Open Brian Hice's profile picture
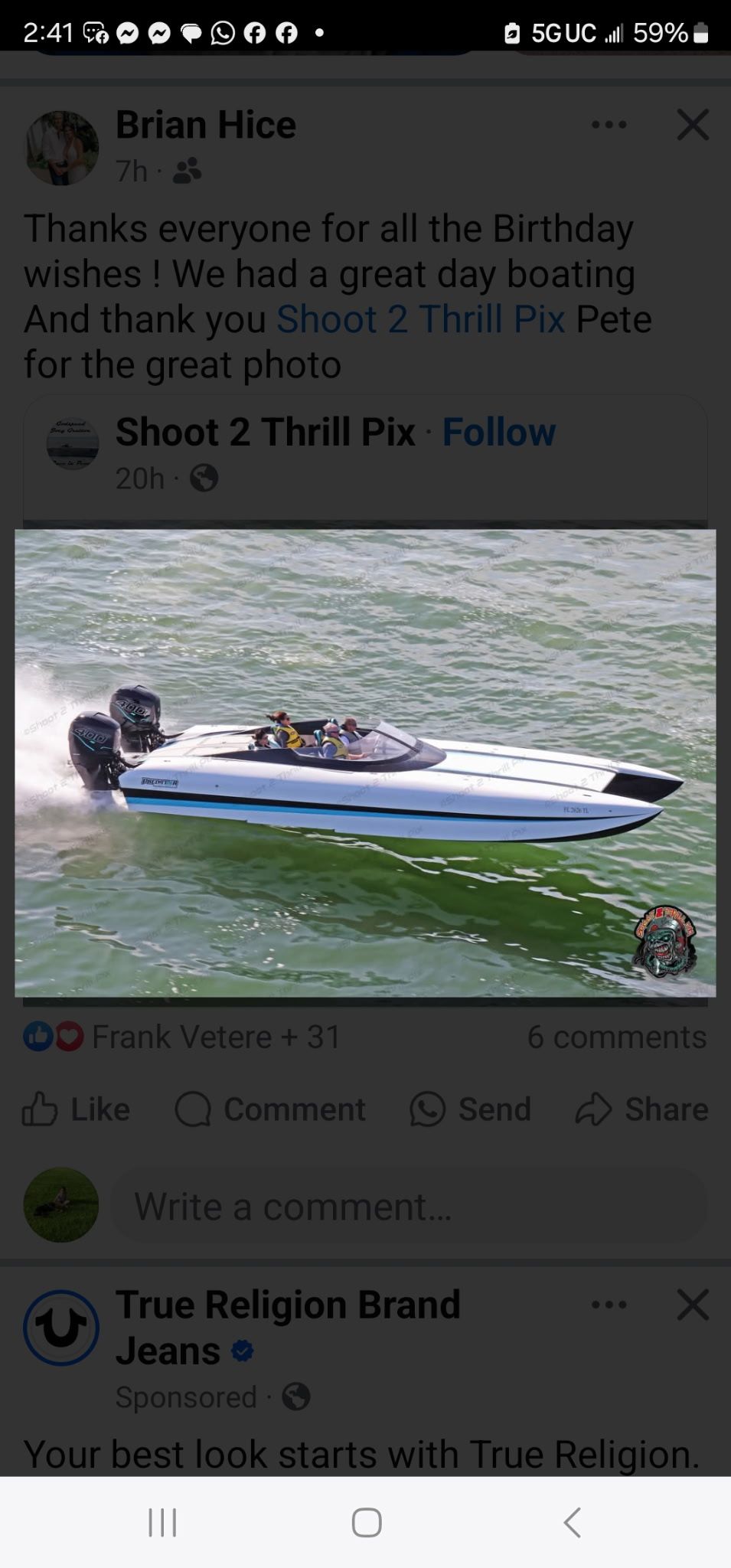The height and width of the screenshot is (1568, 731). point(62,148)
